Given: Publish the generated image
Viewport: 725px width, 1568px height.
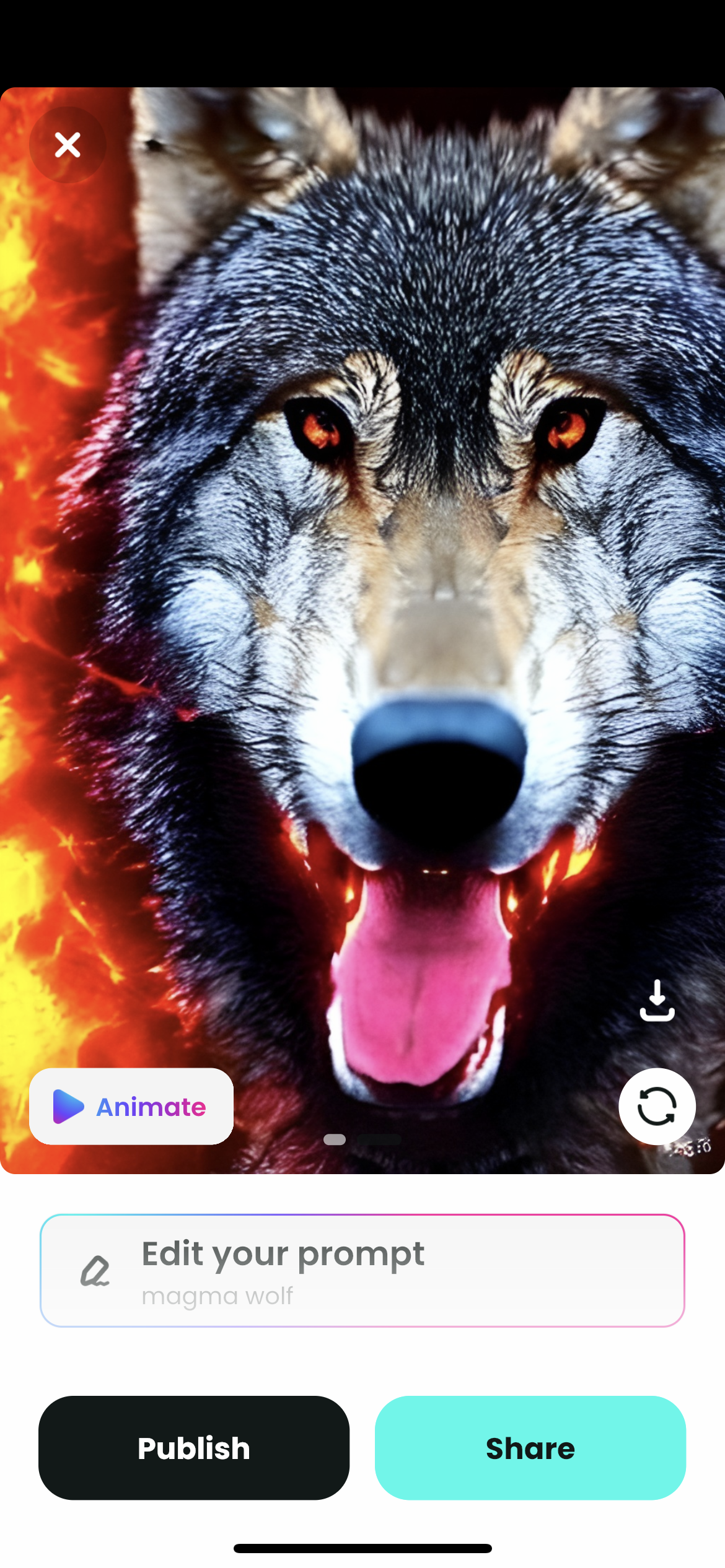Looking at the screenshot, I should pyautogui.click(x=194, y=1448).
